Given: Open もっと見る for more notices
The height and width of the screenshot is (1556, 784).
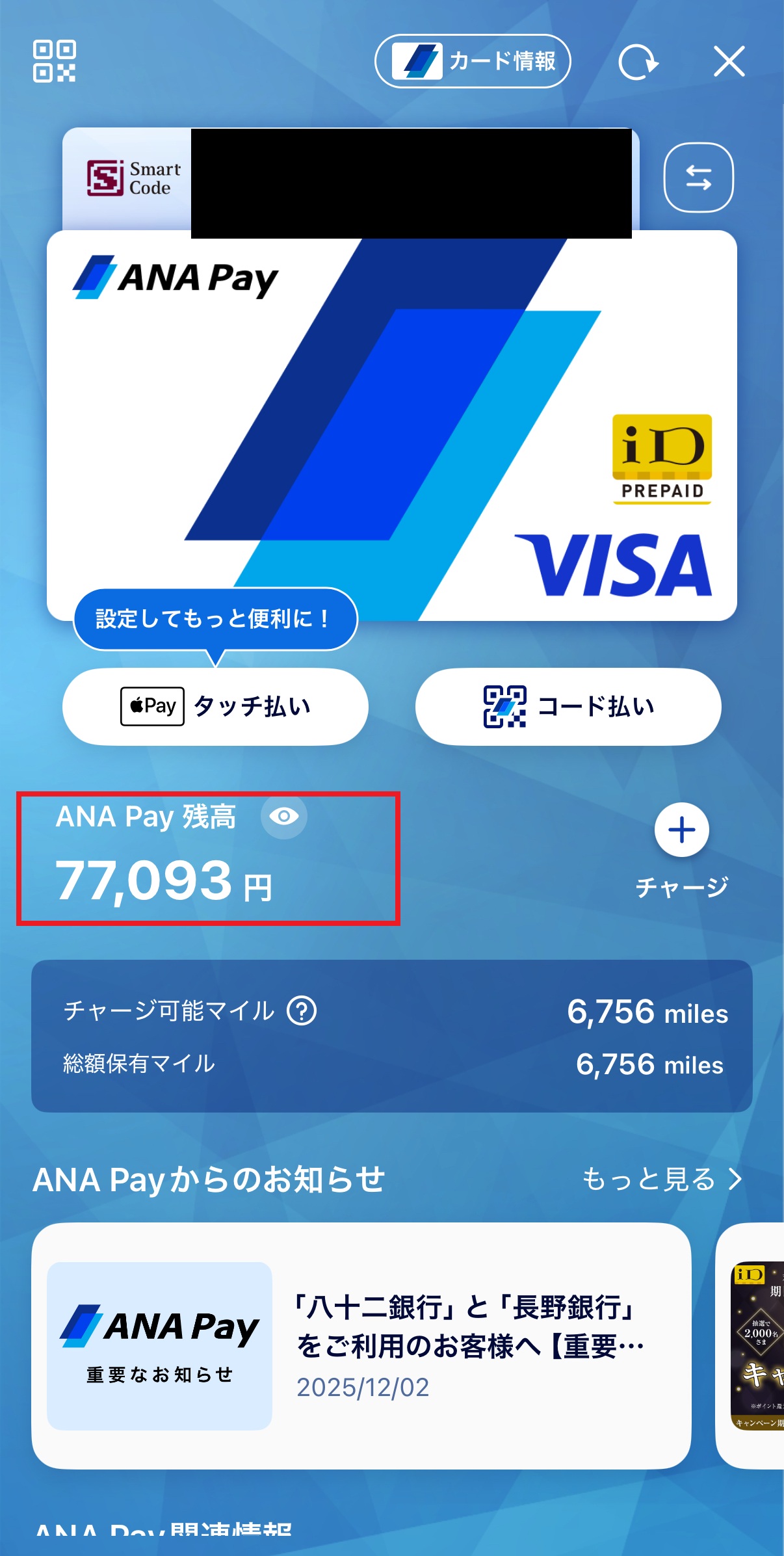Looking at the screenshot, I should pos(662,1179).
